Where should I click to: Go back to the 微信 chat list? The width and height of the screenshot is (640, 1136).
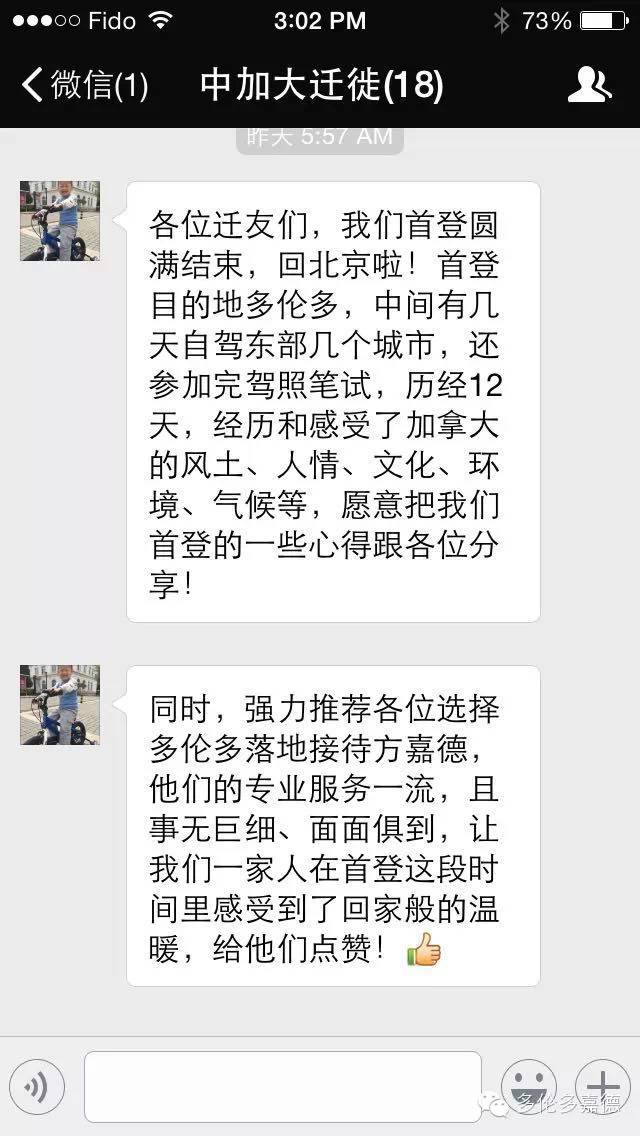[x=85, y=84]
